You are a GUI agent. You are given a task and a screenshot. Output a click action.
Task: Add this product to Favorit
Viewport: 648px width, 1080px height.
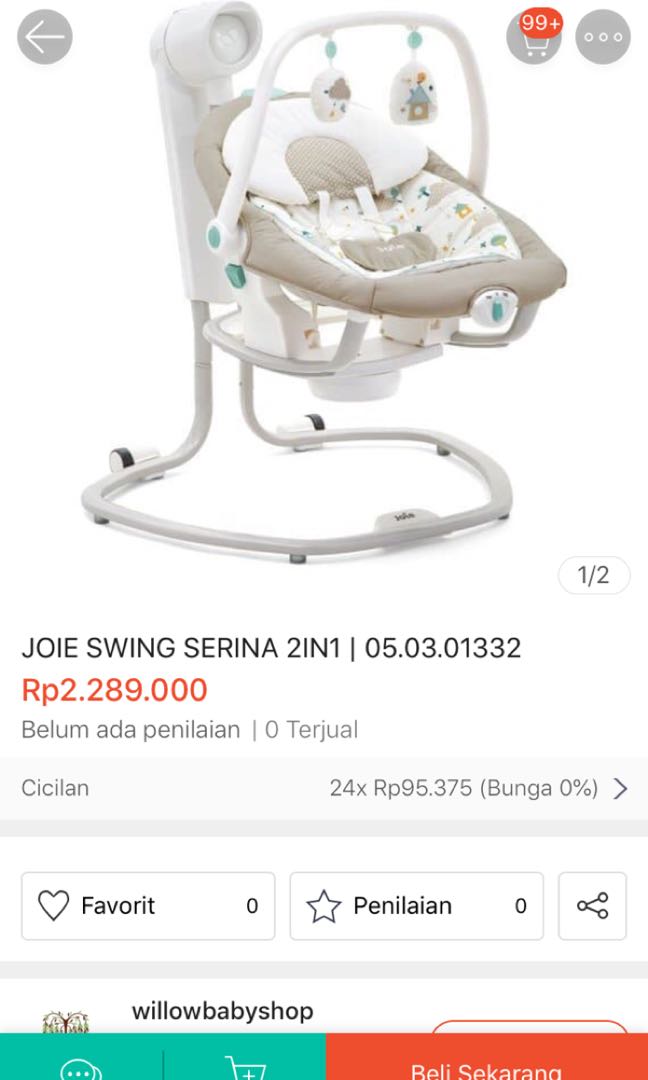[x=148, y=906]
